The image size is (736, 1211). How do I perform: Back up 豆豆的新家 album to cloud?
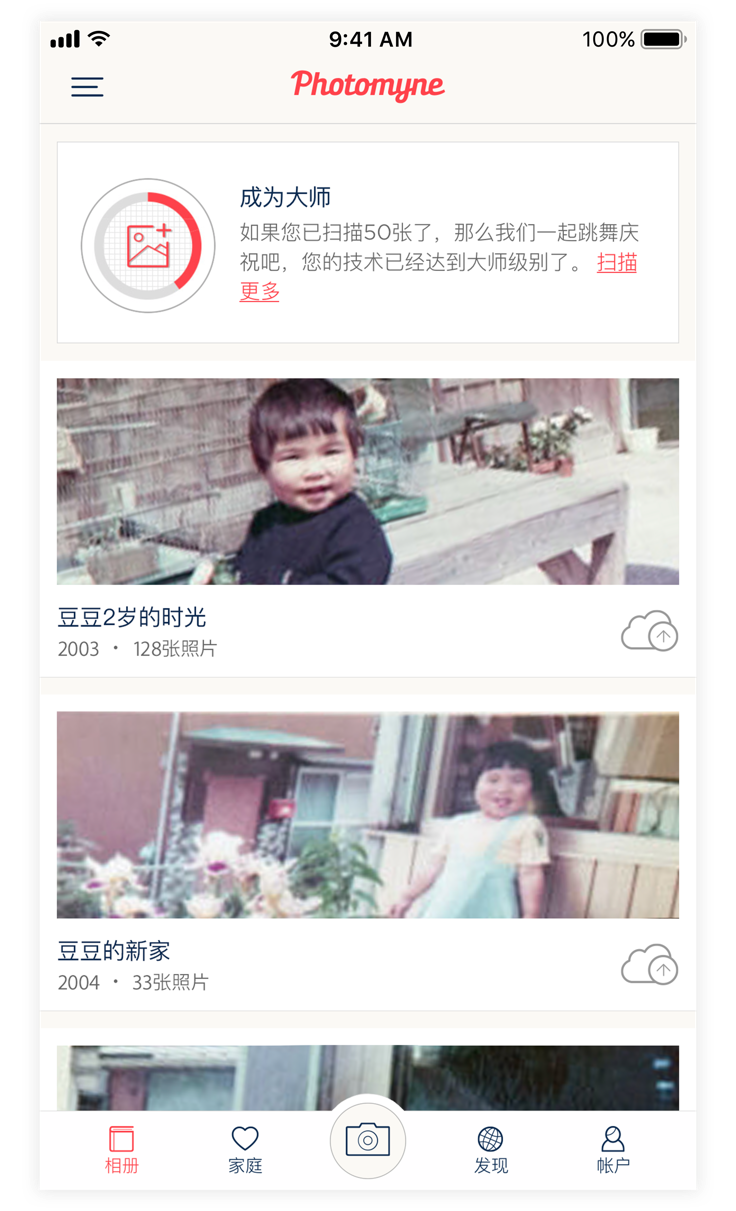click(649, 964)
